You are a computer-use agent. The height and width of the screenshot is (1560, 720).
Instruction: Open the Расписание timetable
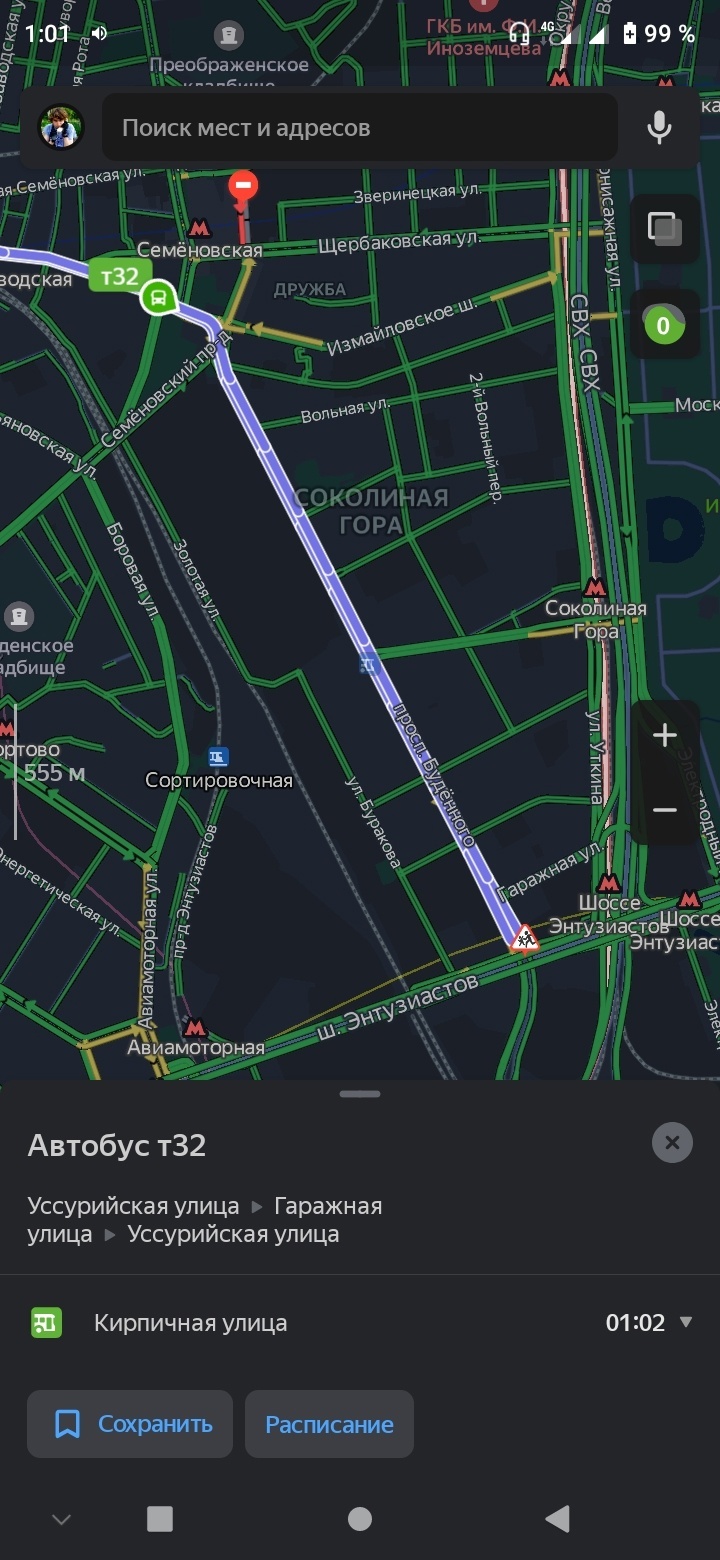point(329,1424)
